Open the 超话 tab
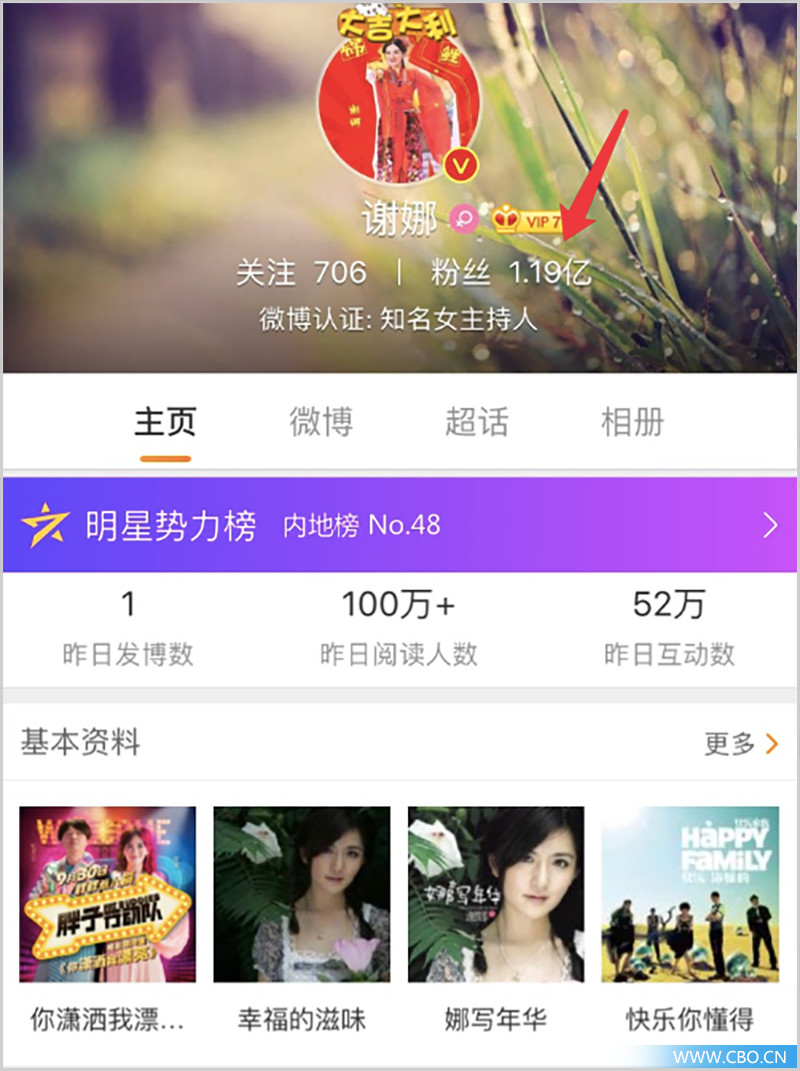Viewport: 800px width, 1071px height. tap(478, 422)
